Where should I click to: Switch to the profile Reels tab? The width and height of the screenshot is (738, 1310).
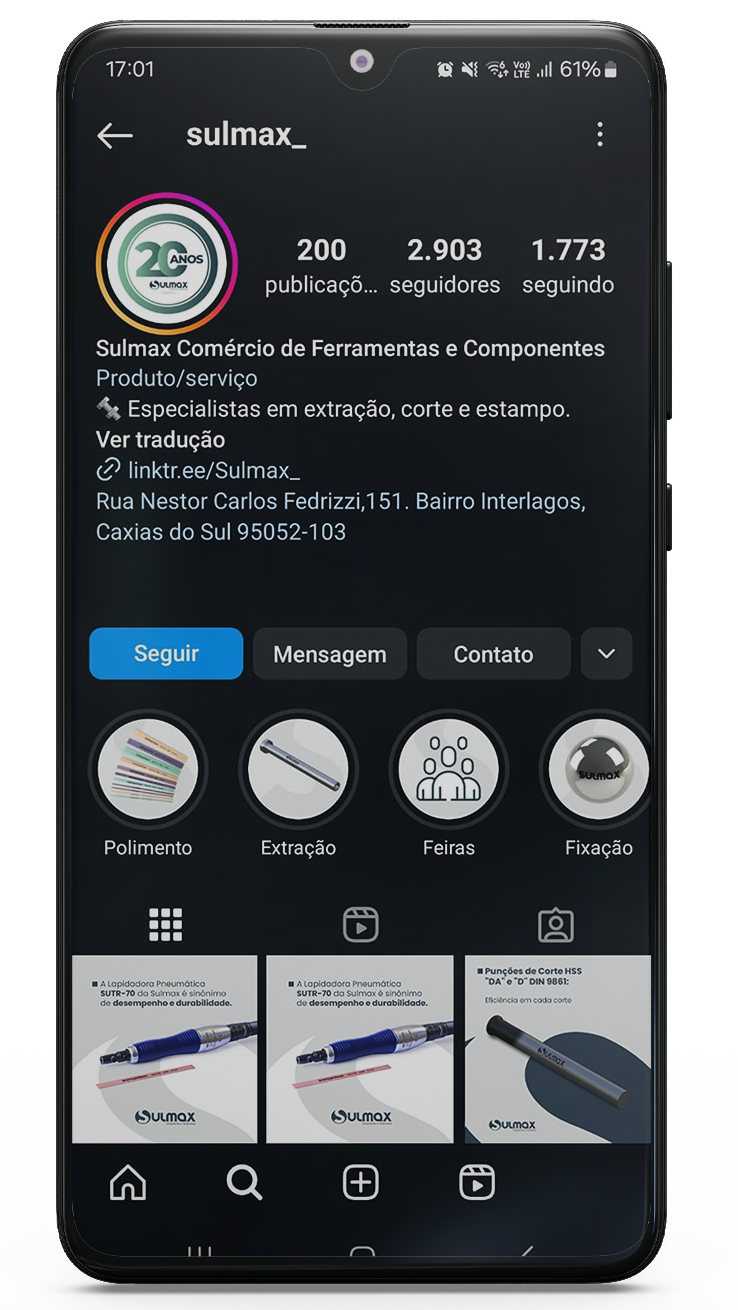tap(360, 925)
